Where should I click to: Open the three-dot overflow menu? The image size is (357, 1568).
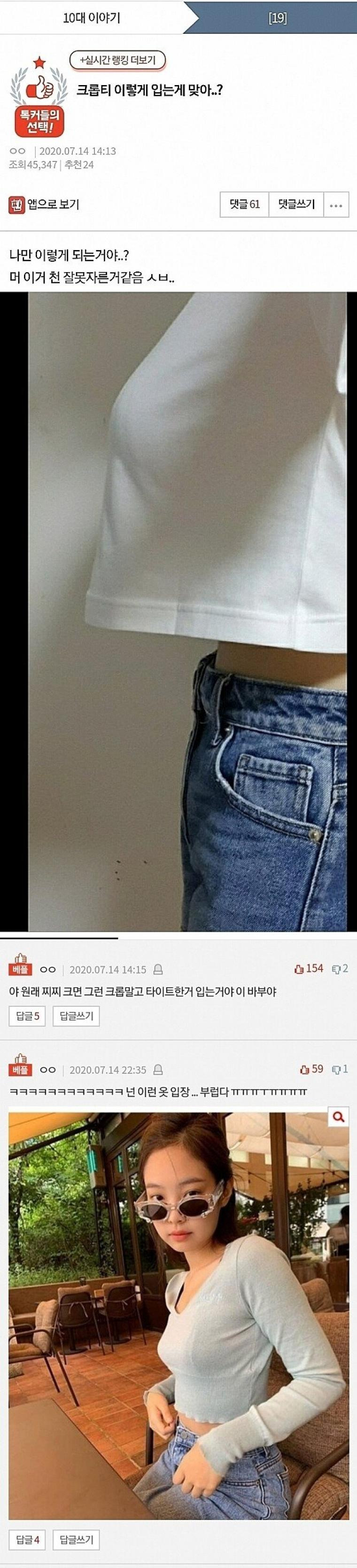(336, 204)
